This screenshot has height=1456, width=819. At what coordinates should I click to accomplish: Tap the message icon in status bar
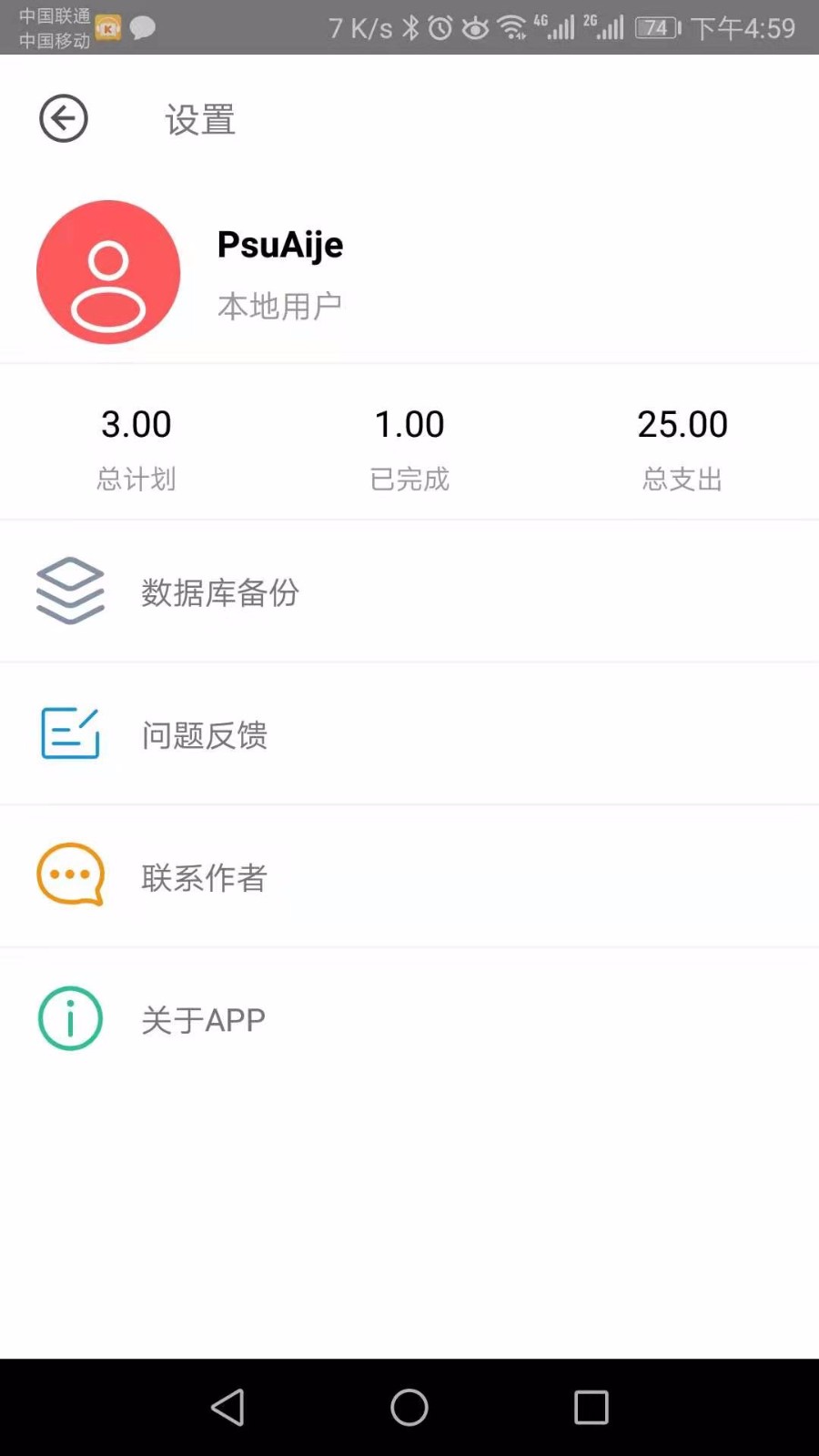coord(143,28)
